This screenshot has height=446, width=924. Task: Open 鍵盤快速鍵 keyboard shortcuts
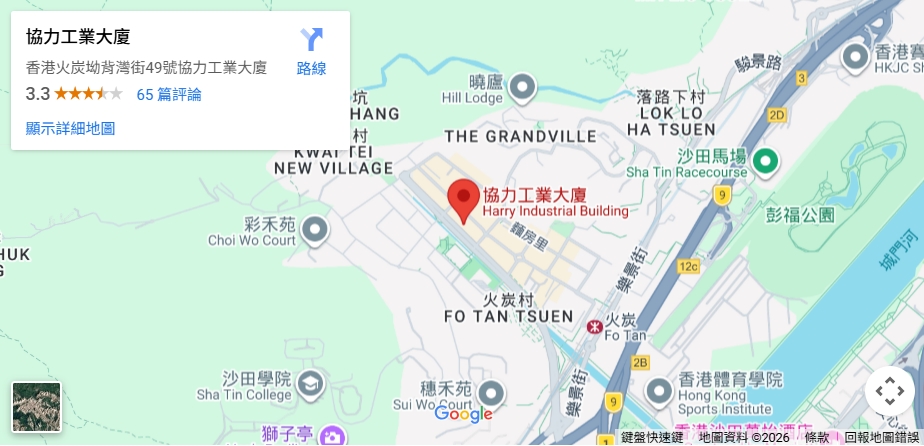pos(652,438)
